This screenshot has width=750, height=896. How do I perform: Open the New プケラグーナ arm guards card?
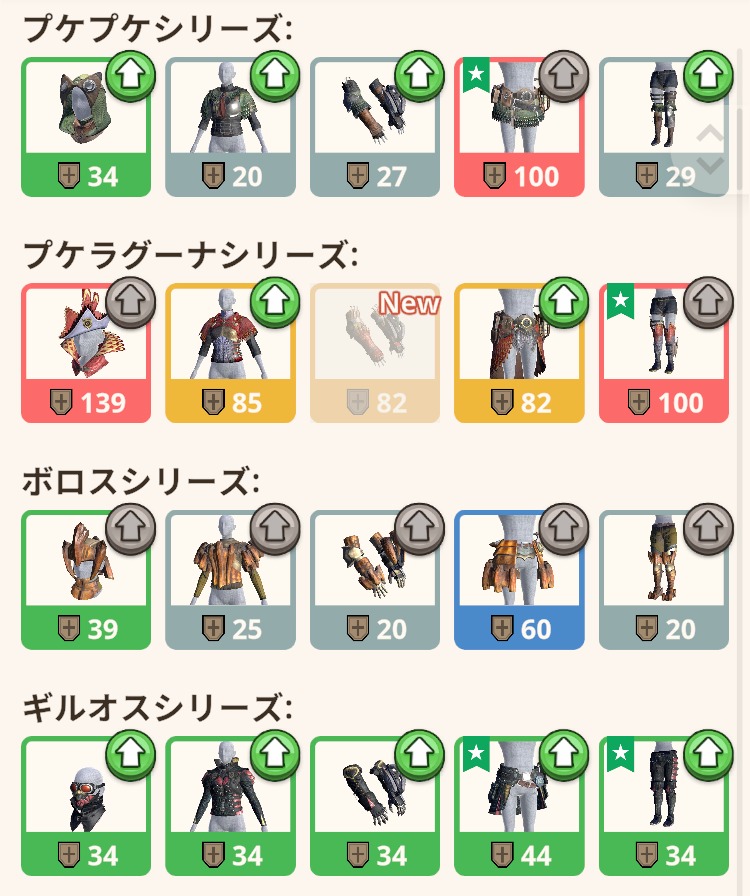pyautogui.click(x=375, y=353)
